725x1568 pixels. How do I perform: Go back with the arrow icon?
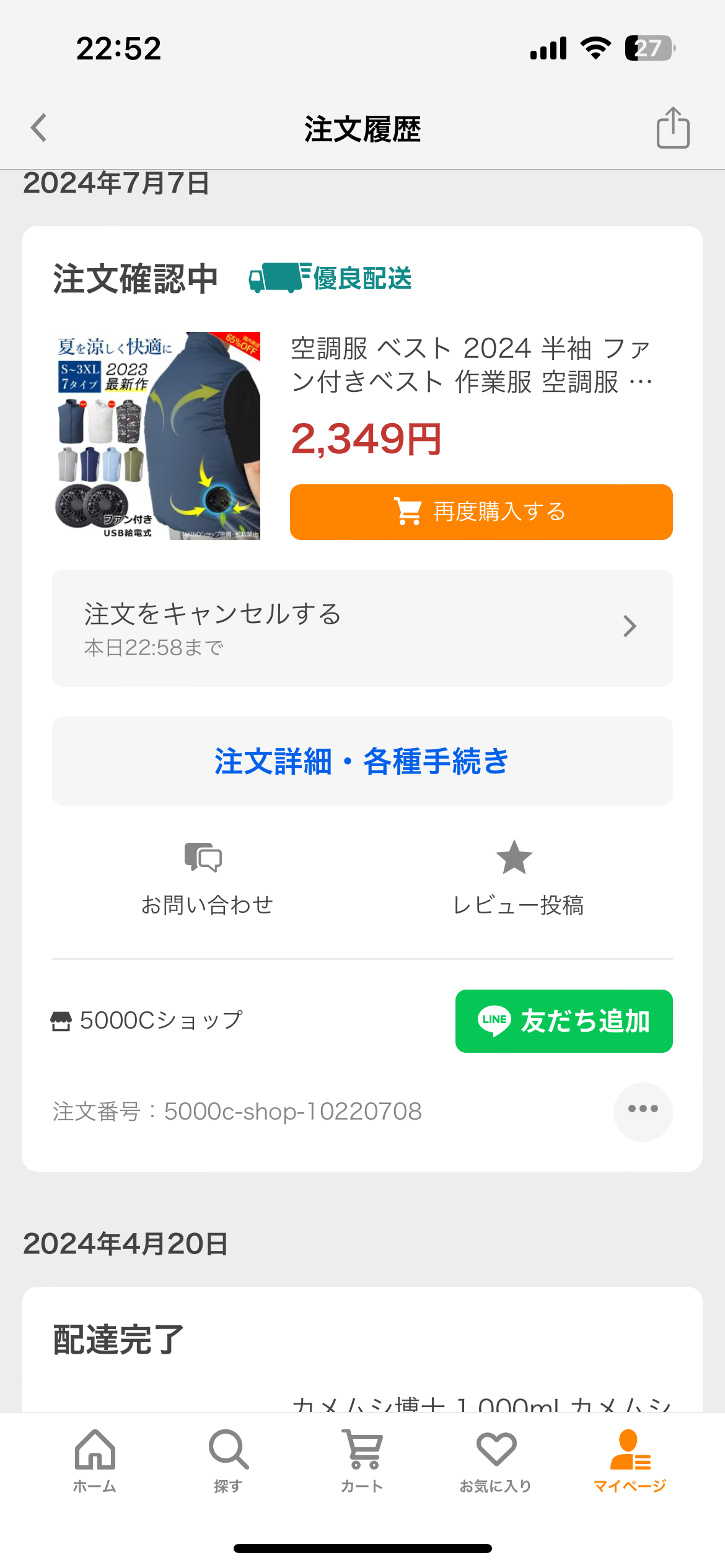click(38, 128)
